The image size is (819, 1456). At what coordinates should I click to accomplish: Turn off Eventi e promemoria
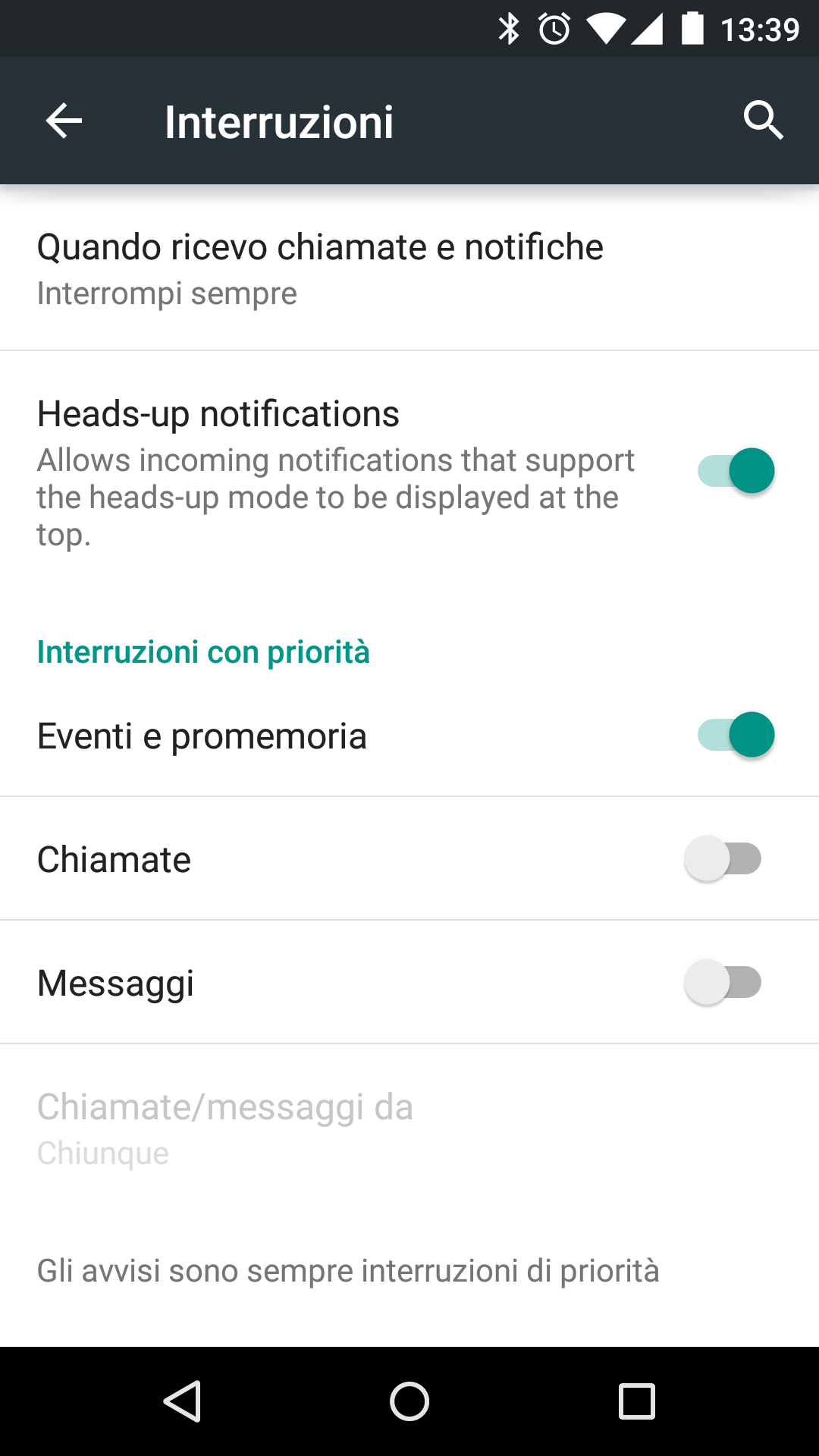point(736,735)
